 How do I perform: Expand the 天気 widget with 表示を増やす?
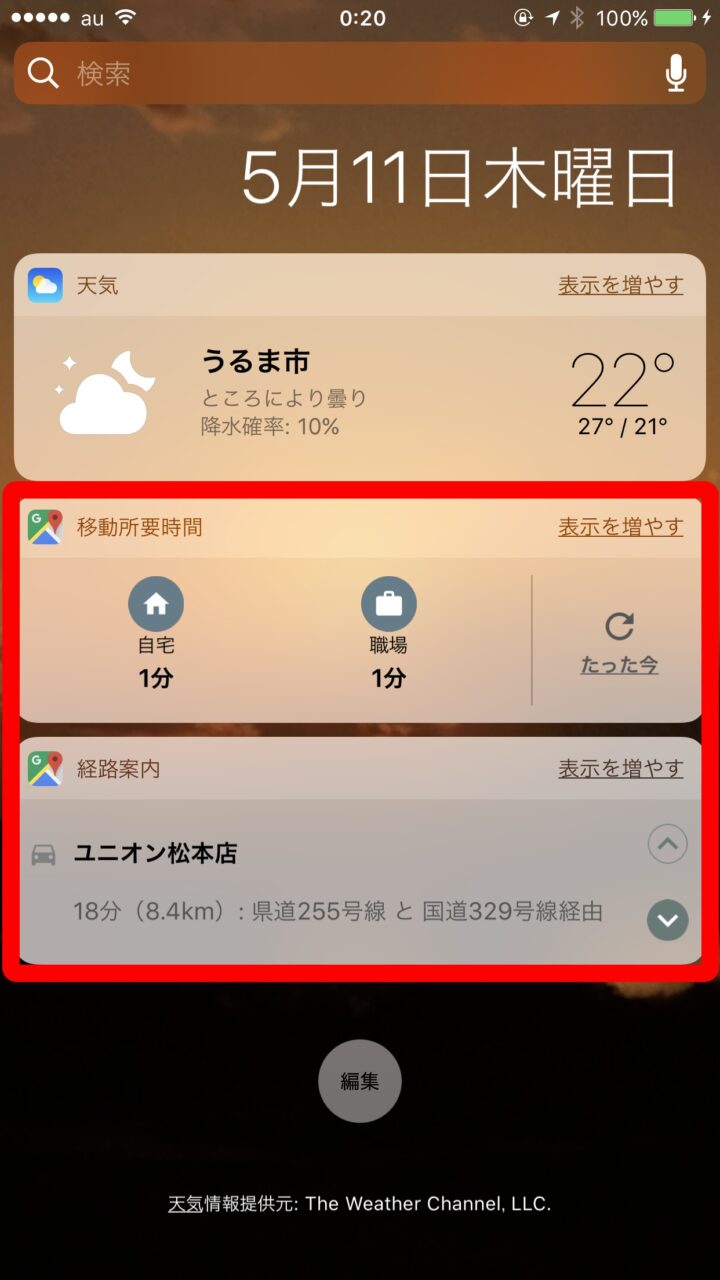point(620,285)
